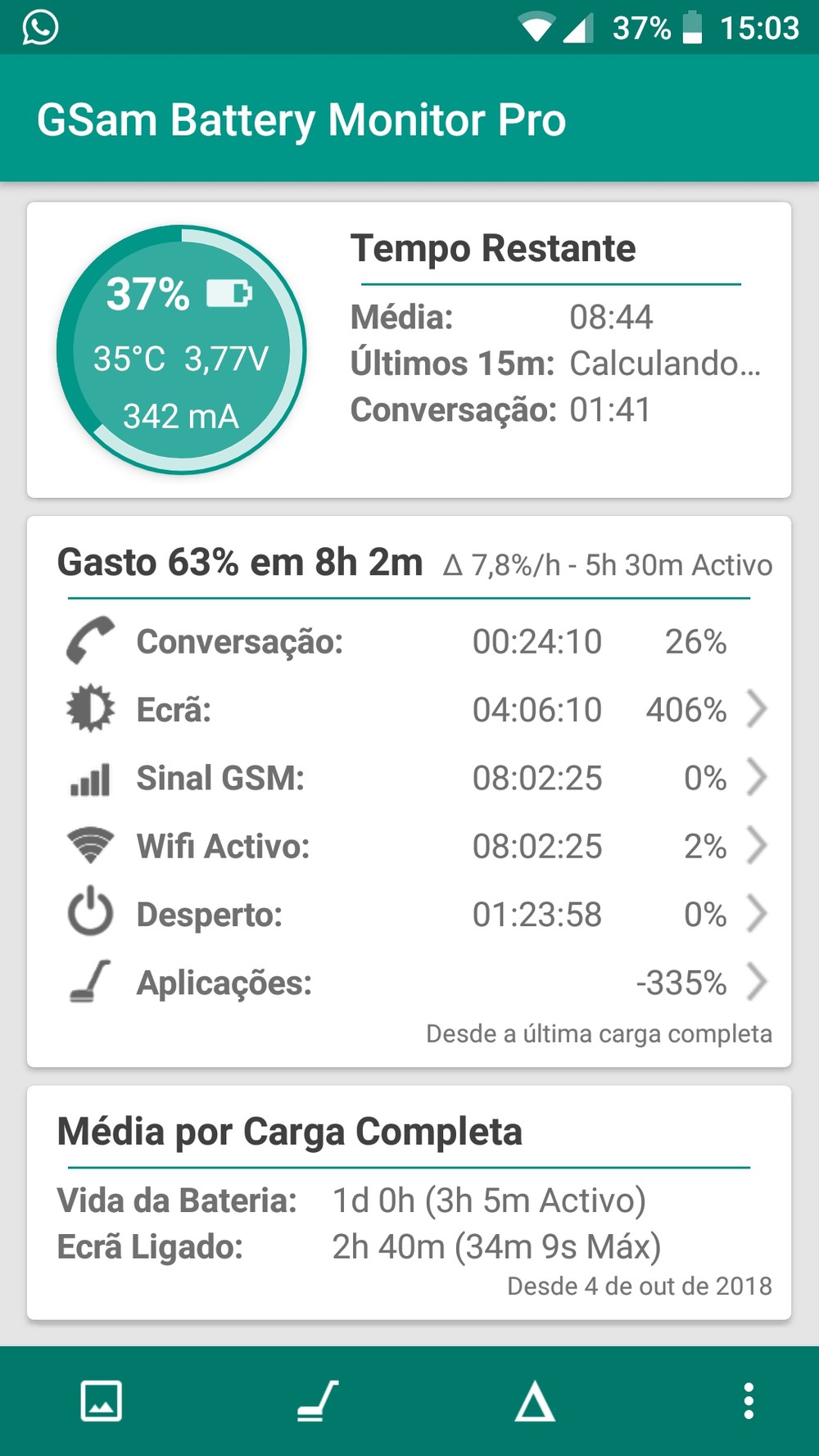The image size is (819, 1456).
Task: Open the three-dot overflow menu
Action: 748,1400
